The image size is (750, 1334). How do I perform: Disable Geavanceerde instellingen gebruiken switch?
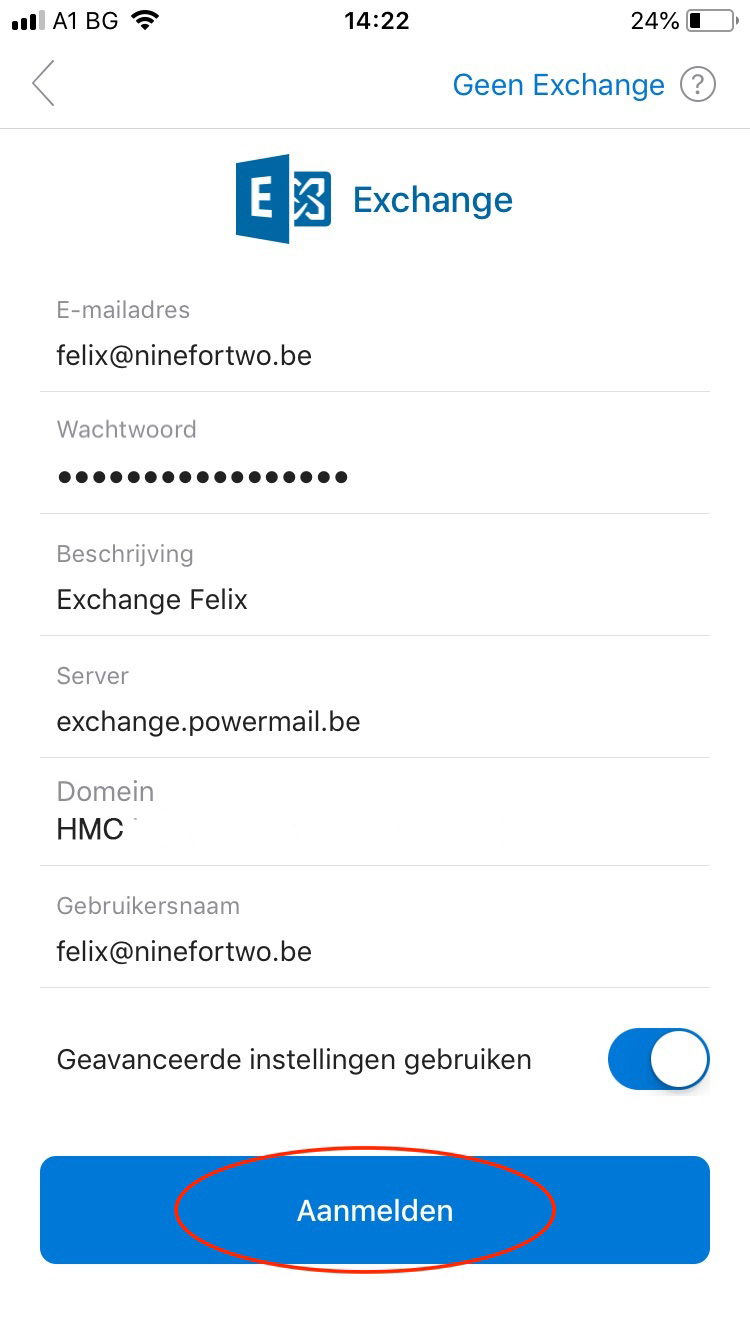[x=658, y=1059]
